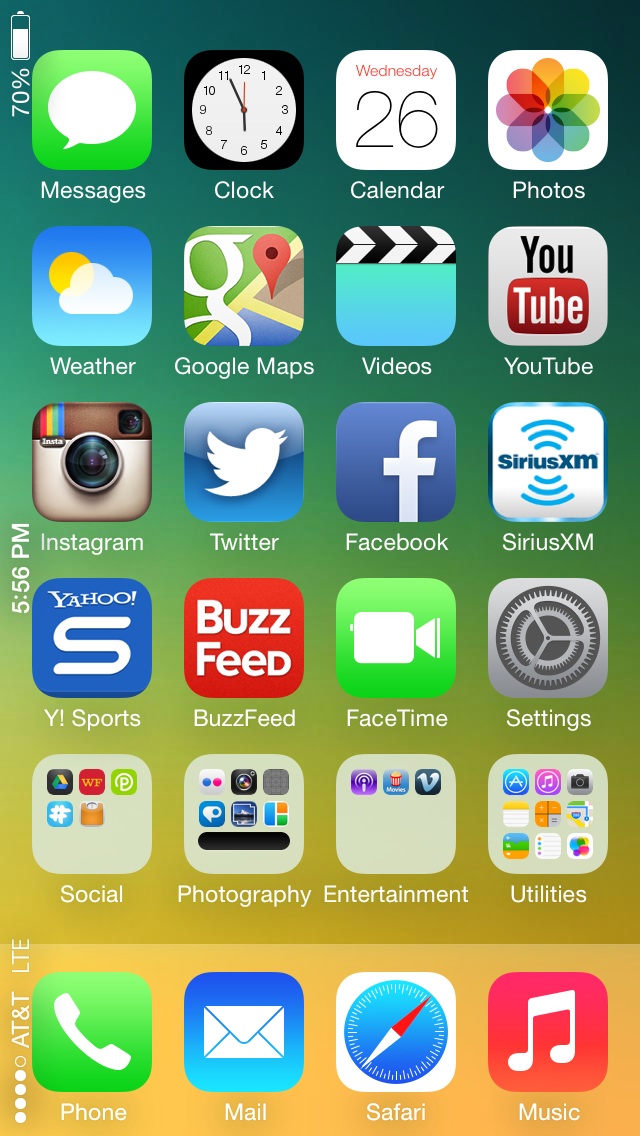Launch the Mail app in dock
The image size is (640, 1136).
[244, 1032]
